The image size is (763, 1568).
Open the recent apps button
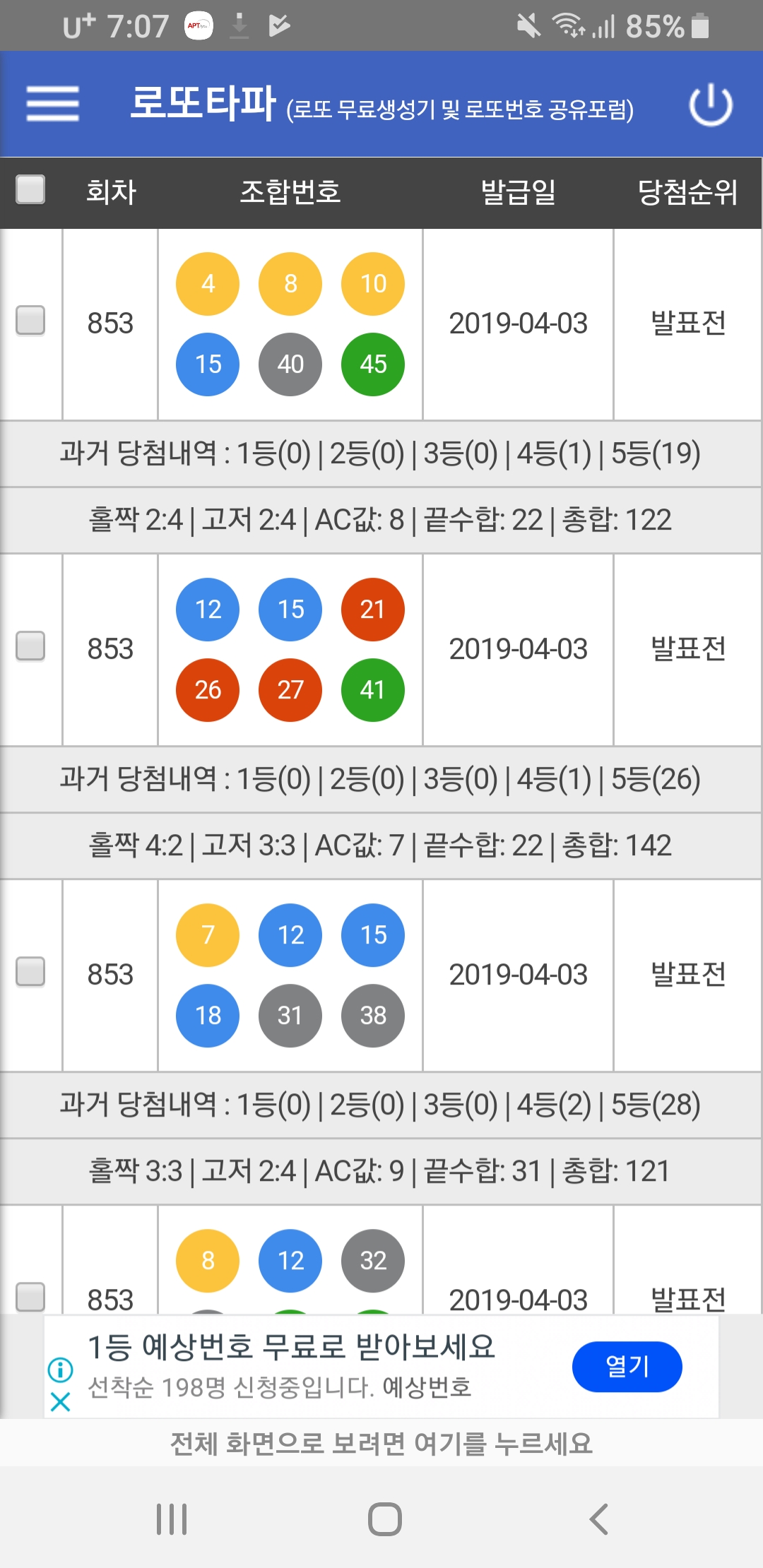tap(172, 1519)
